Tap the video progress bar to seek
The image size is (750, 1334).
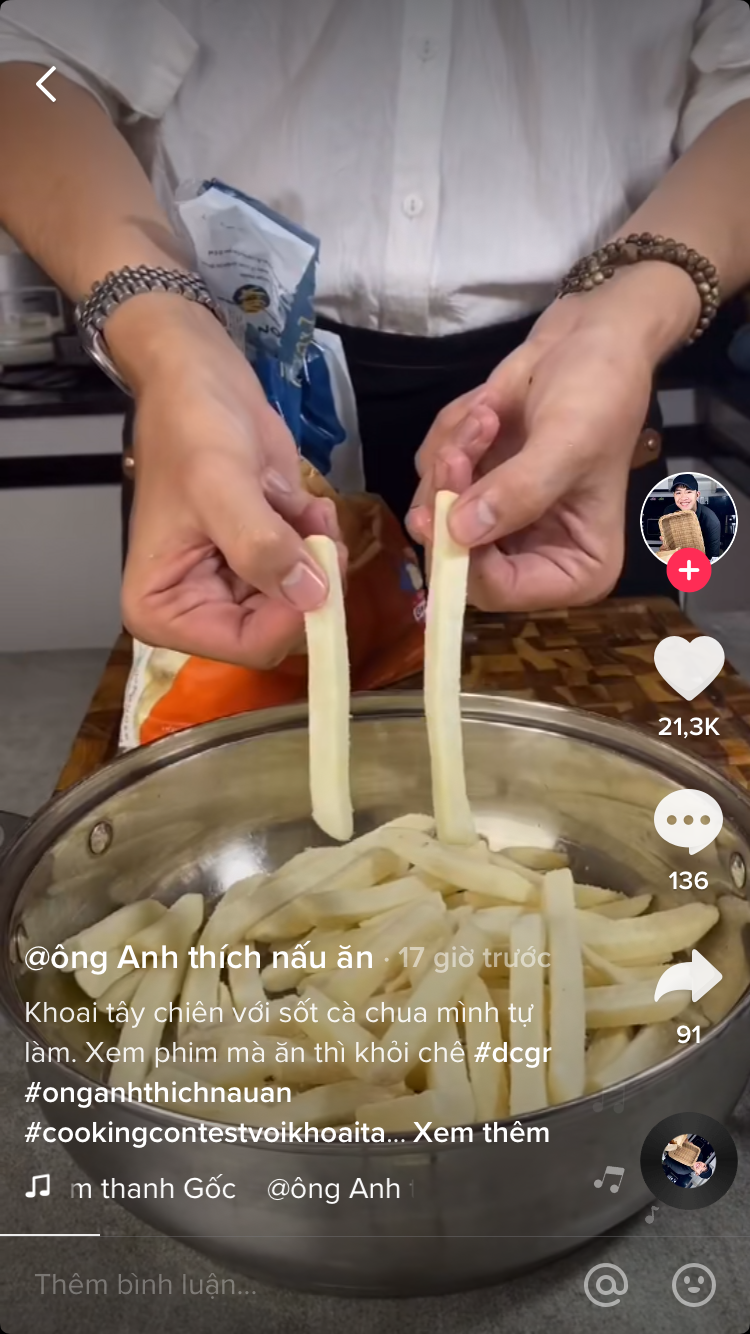pyautogui.click(x=375, y=1233)
